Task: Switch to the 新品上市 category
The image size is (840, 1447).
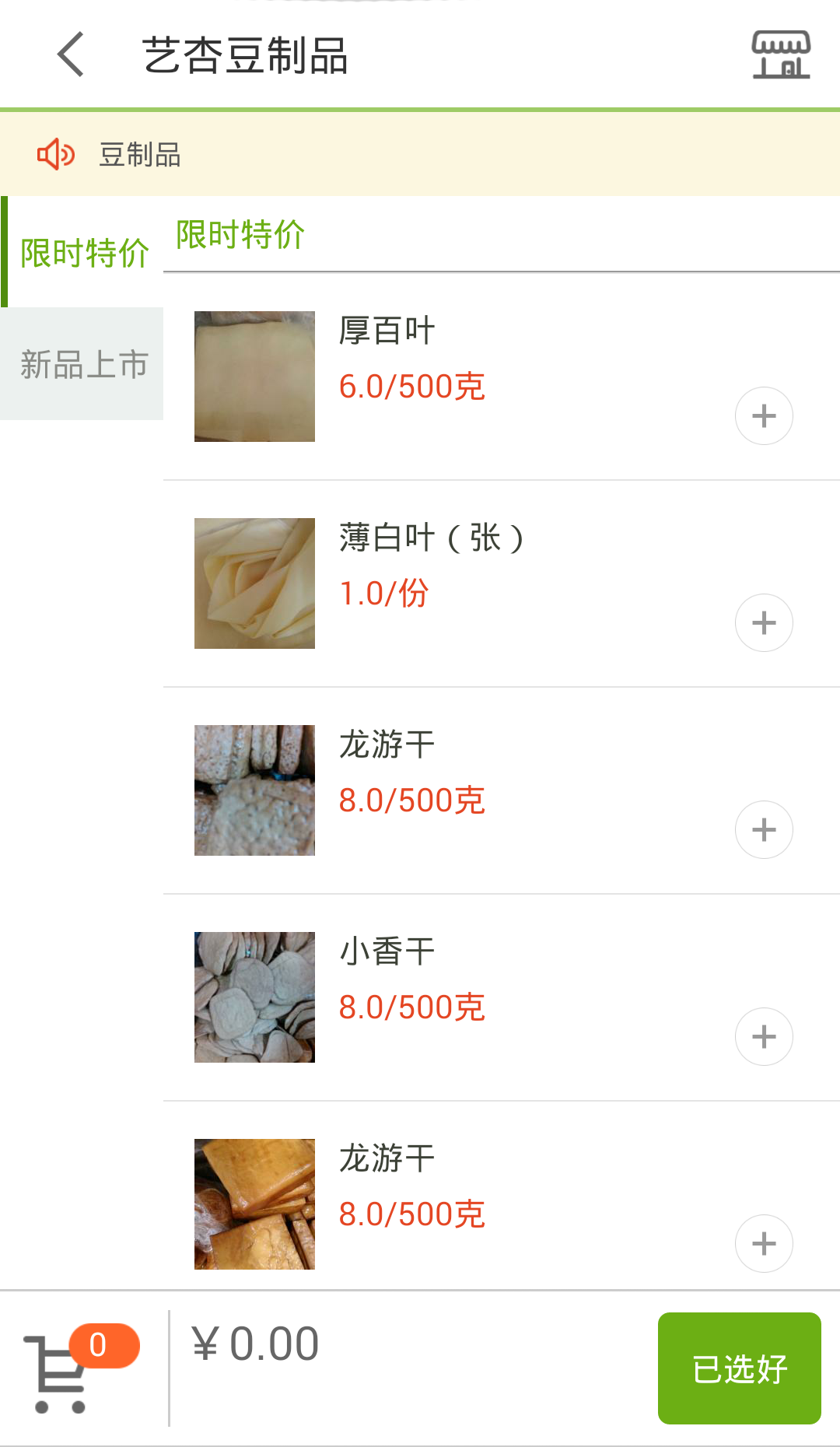Action: (83, 364)
